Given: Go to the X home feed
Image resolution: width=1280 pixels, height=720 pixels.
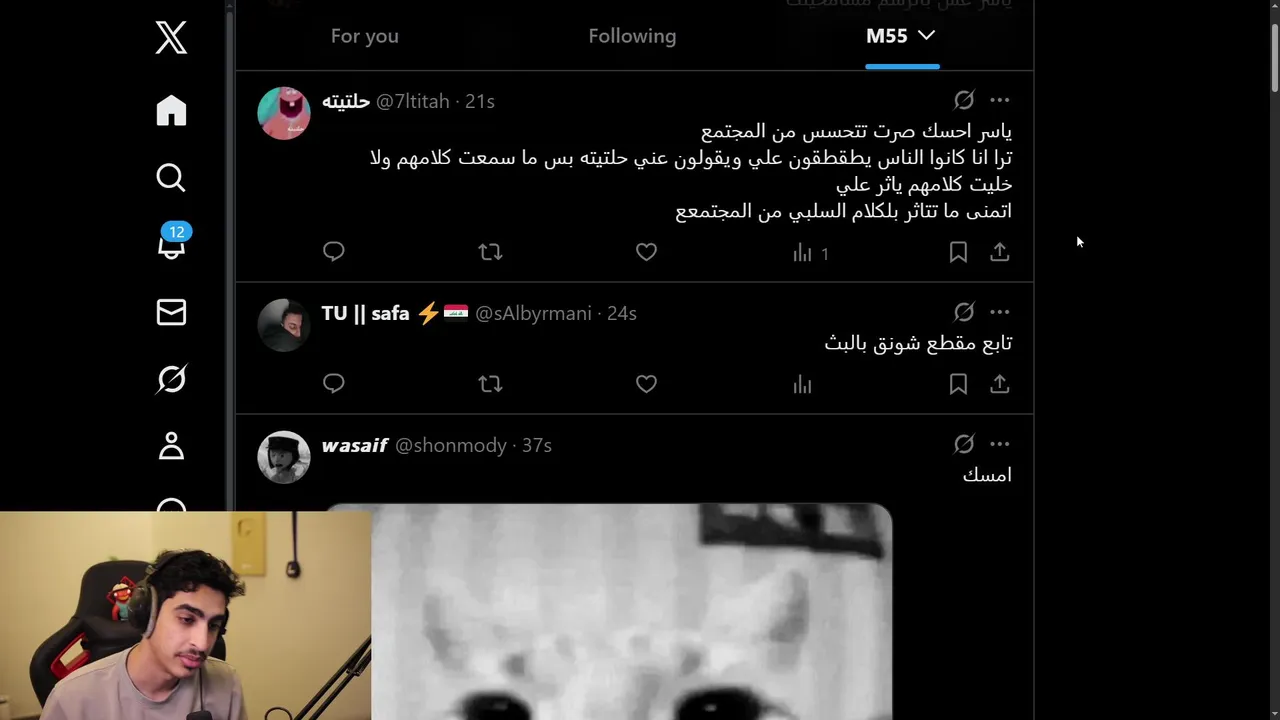Looking at the screenshot, I should [x=171, y=110].
